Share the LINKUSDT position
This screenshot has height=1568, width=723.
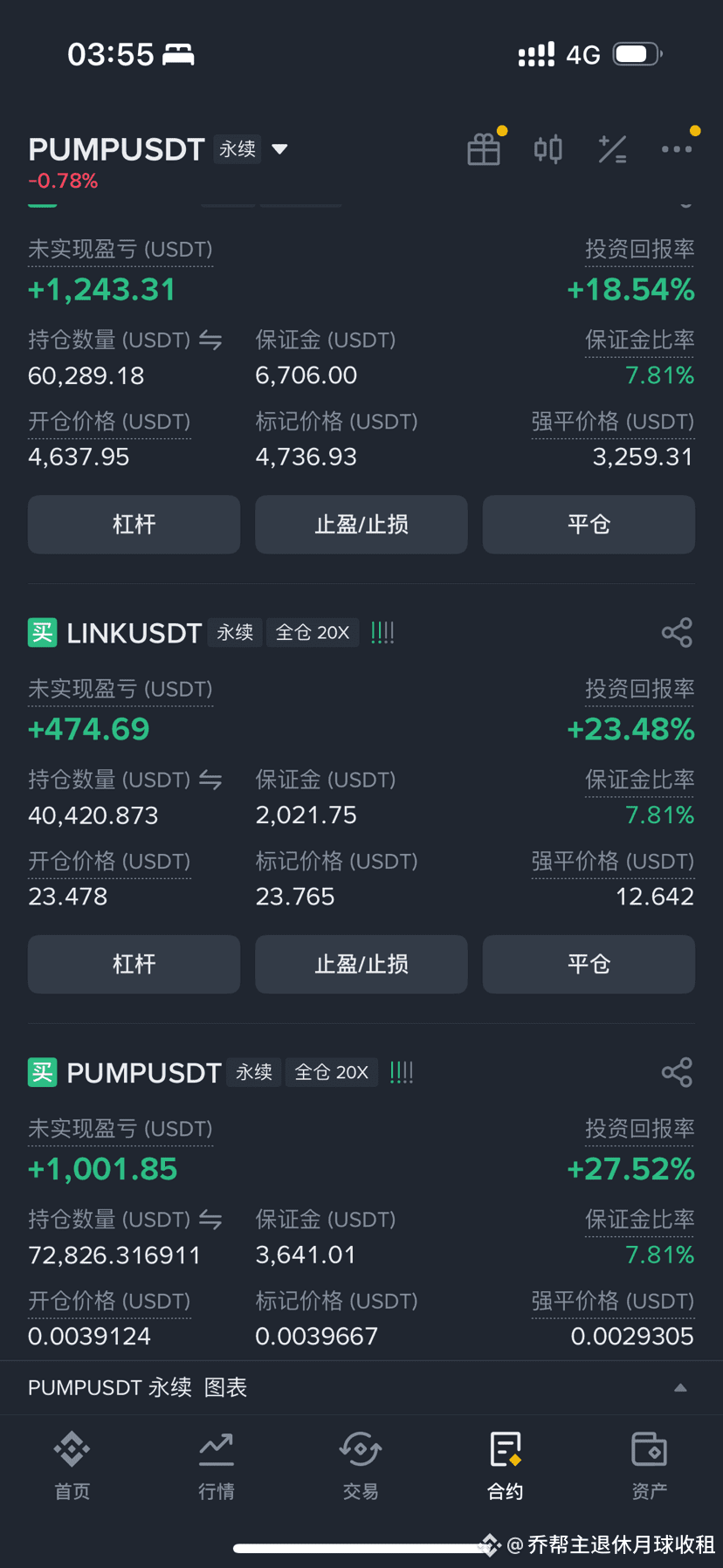click(677, 632)
